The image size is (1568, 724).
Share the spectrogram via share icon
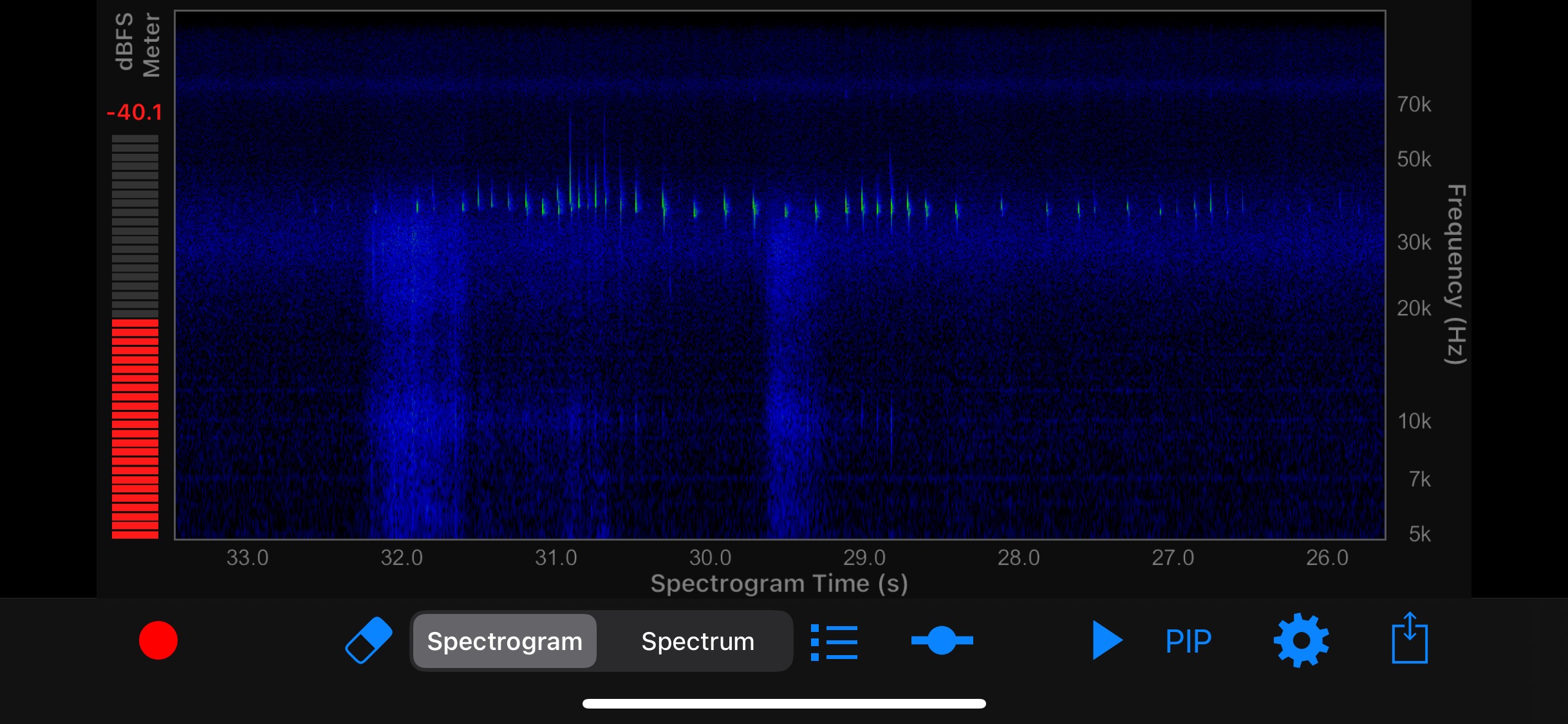pos(1410,638)
